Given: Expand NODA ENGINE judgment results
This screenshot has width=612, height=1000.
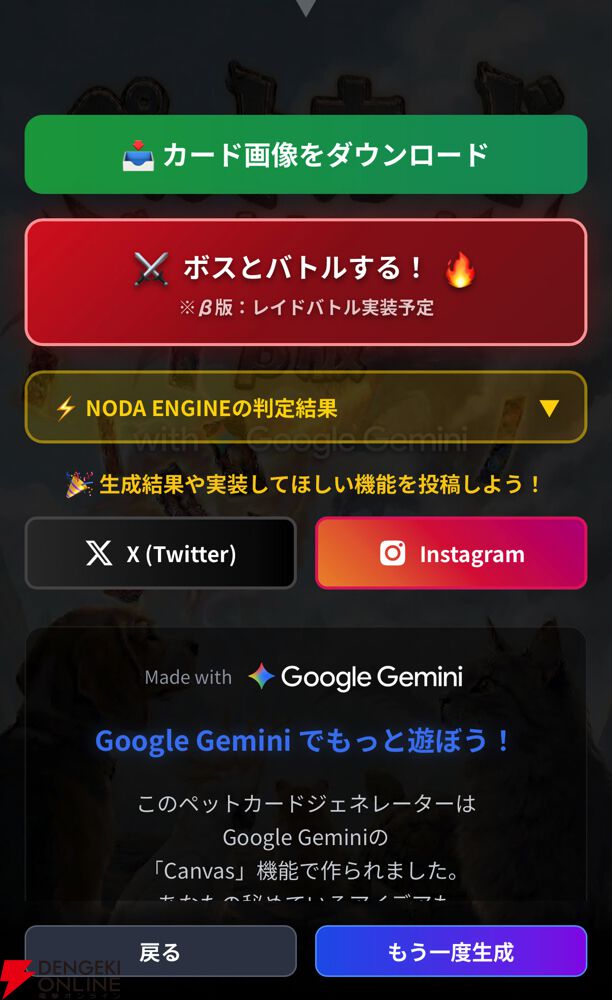Looking at the screenshot, I should (x=305, y=407).
